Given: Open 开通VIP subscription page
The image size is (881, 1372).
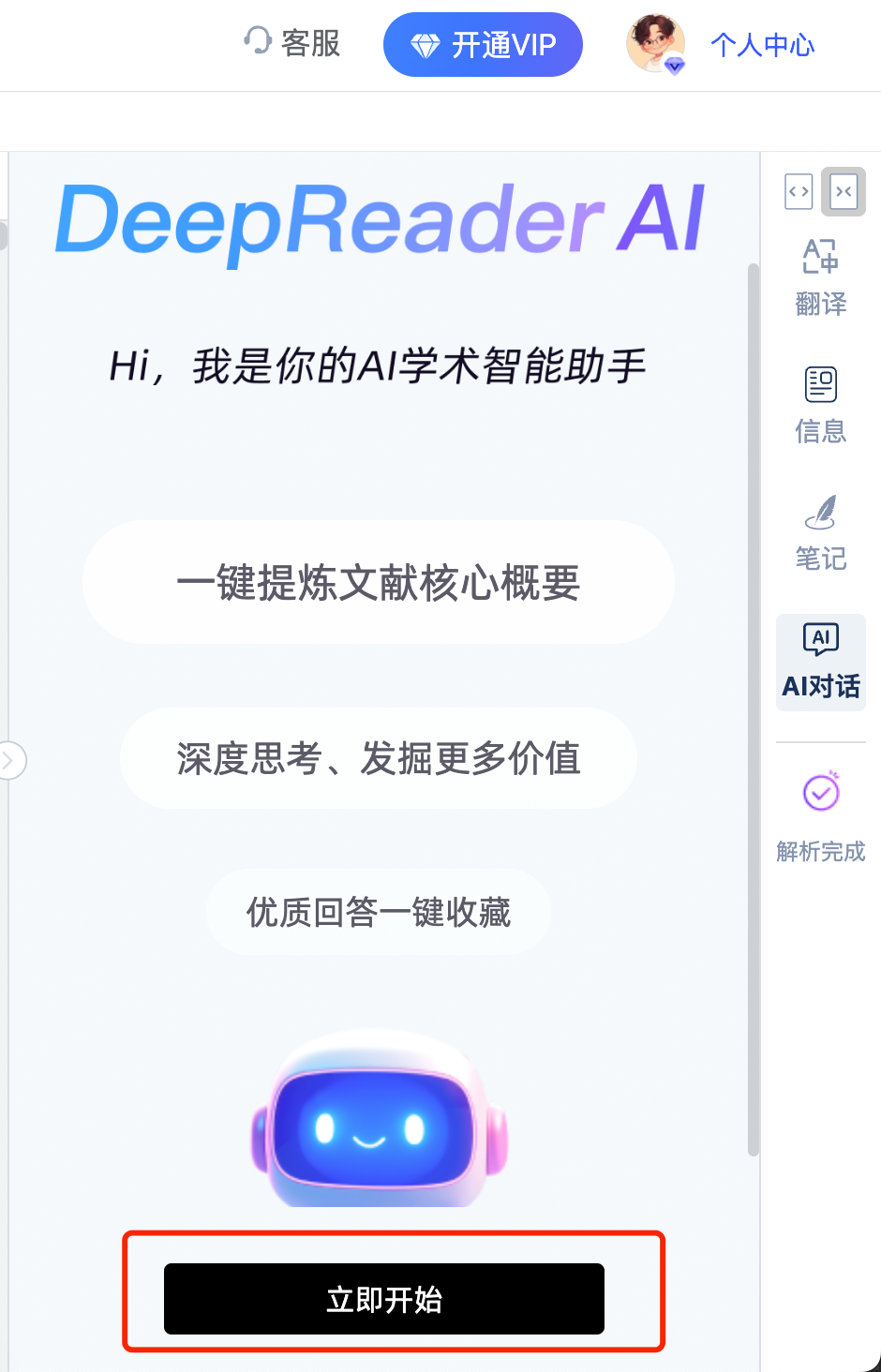Looking at the screenshot, I should pos(483,43).
